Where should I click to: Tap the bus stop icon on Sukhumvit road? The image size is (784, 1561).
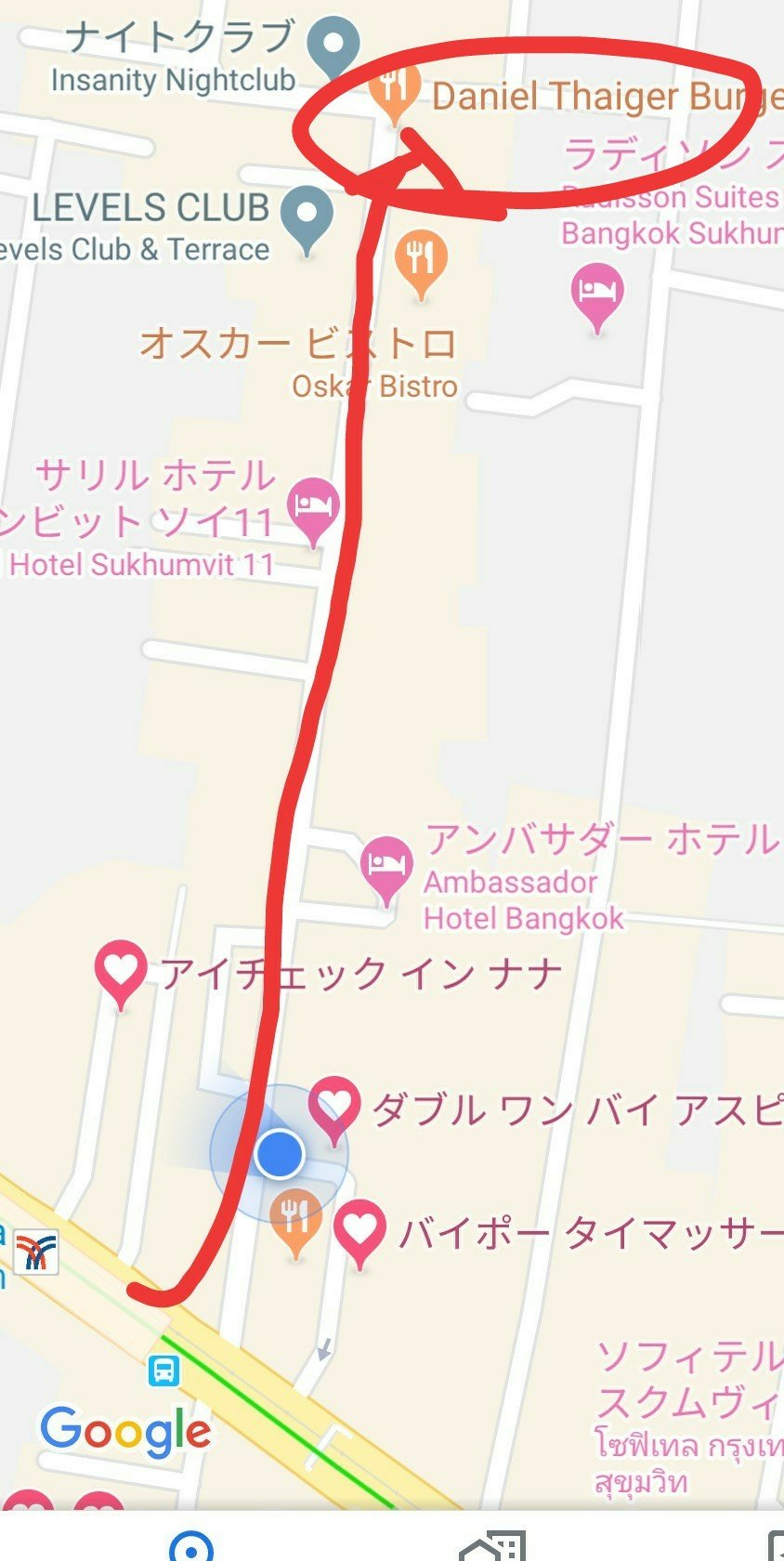tap(163, 1369)
